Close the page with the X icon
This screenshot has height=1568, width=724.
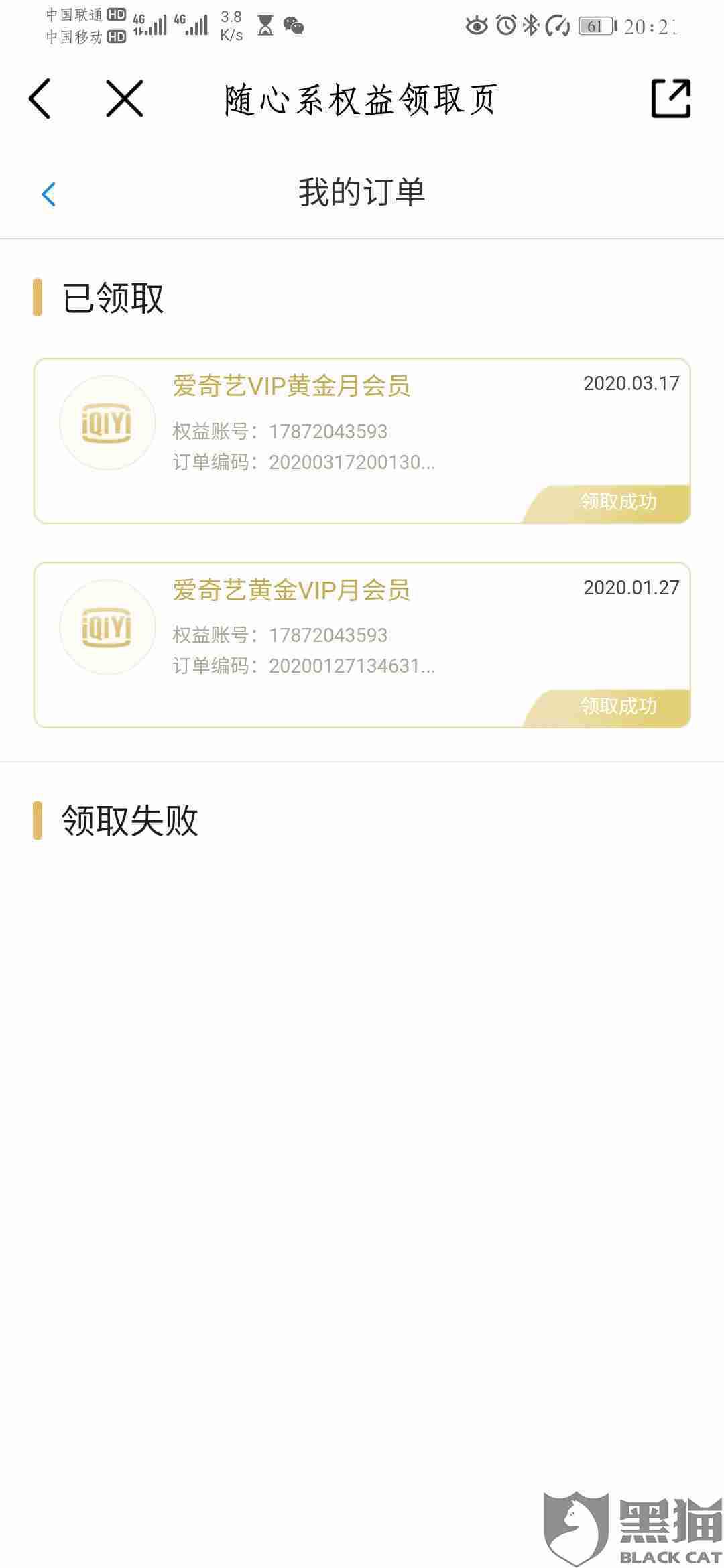click(x=125, y=99)
